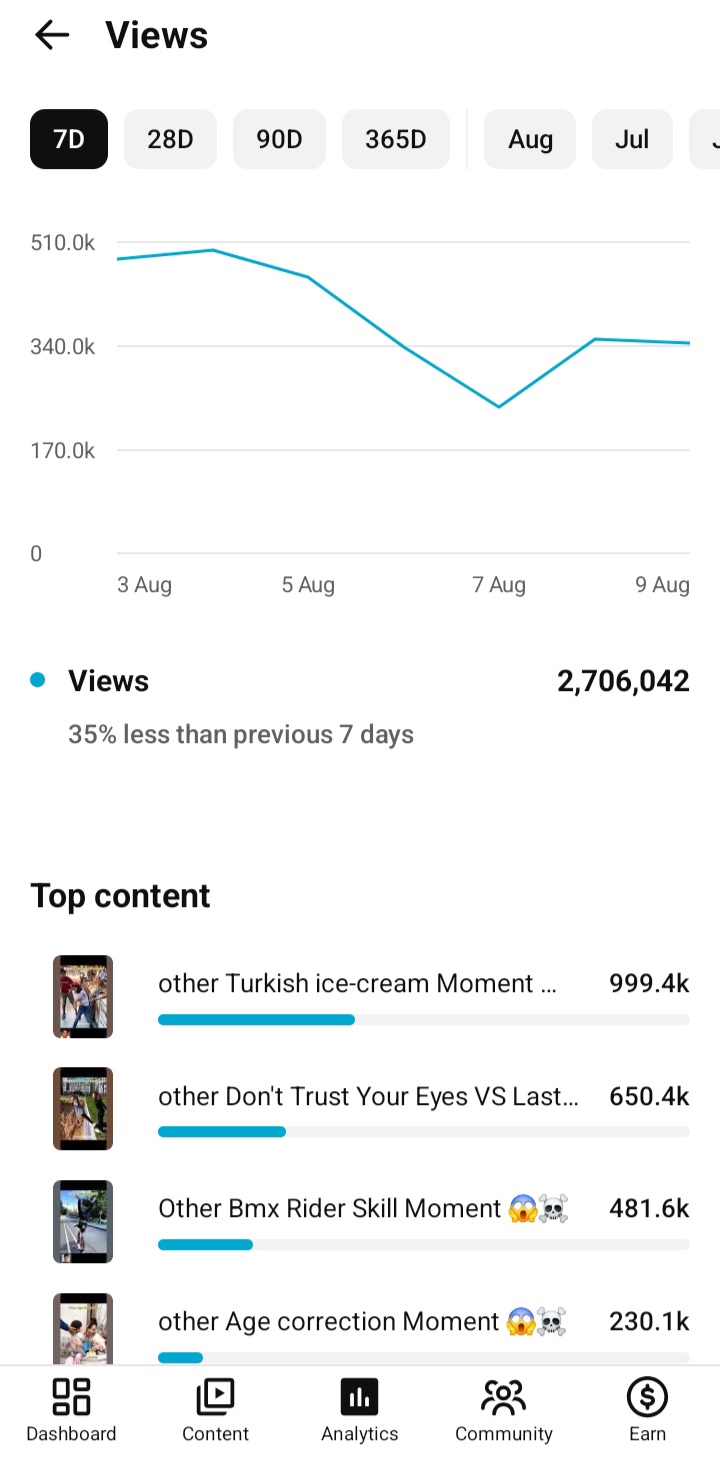
Task: Go to the Community tab
Action: tap(504, 1411)
